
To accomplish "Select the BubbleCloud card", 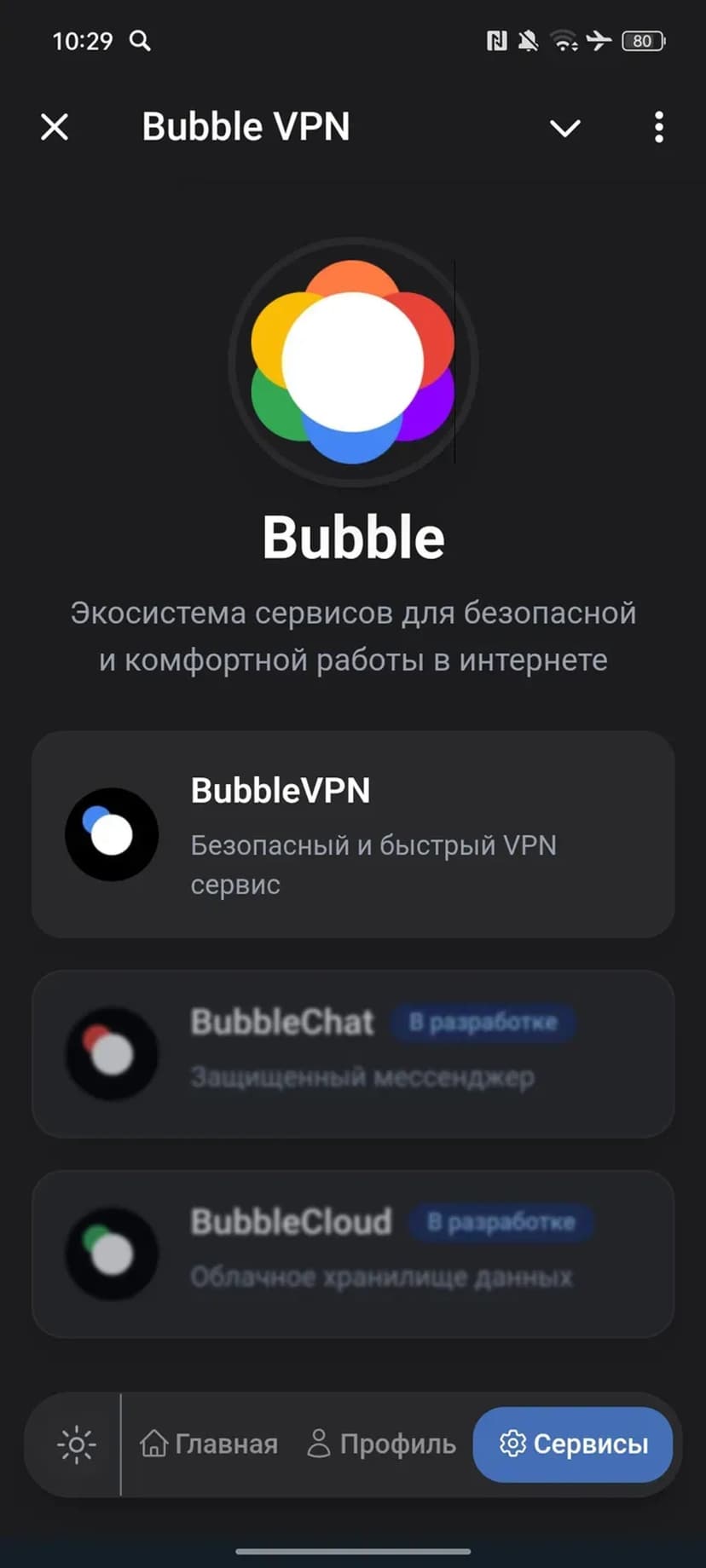I will 353,1253.
